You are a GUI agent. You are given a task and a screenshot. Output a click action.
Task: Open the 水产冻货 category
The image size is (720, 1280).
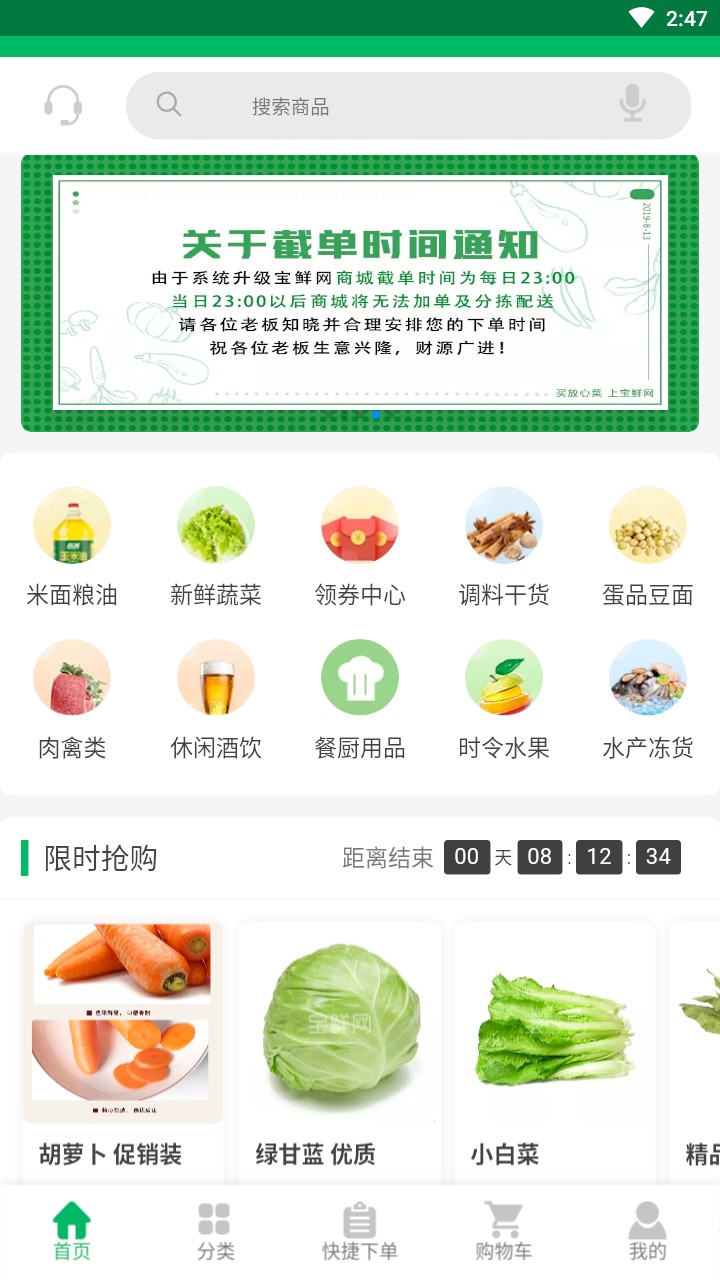[x=648, y=700]
